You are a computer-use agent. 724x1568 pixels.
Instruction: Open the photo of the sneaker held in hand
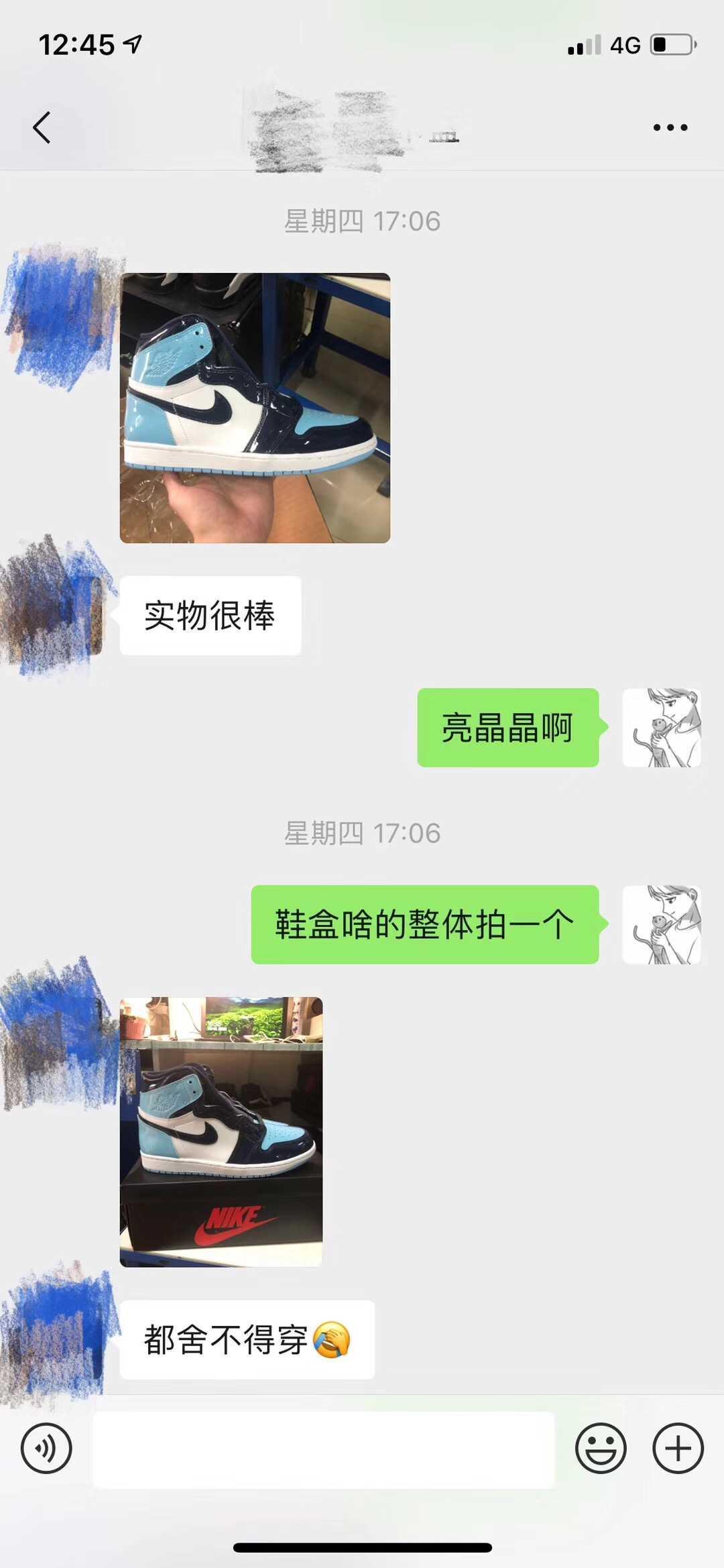pyautogui.click(x=255, y=408)
